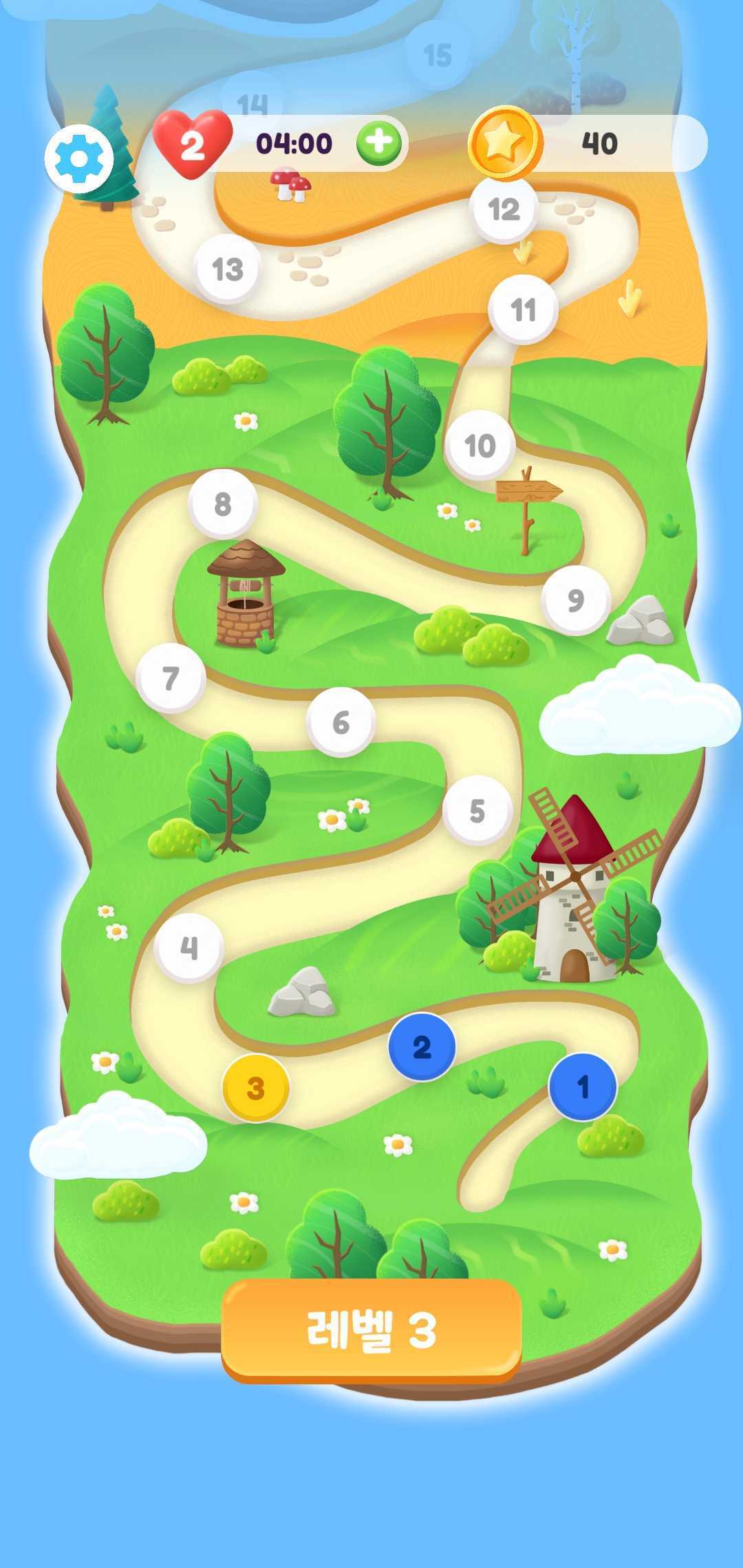
Task: Replay the blue level 1 node
Action: point(583,1086)
